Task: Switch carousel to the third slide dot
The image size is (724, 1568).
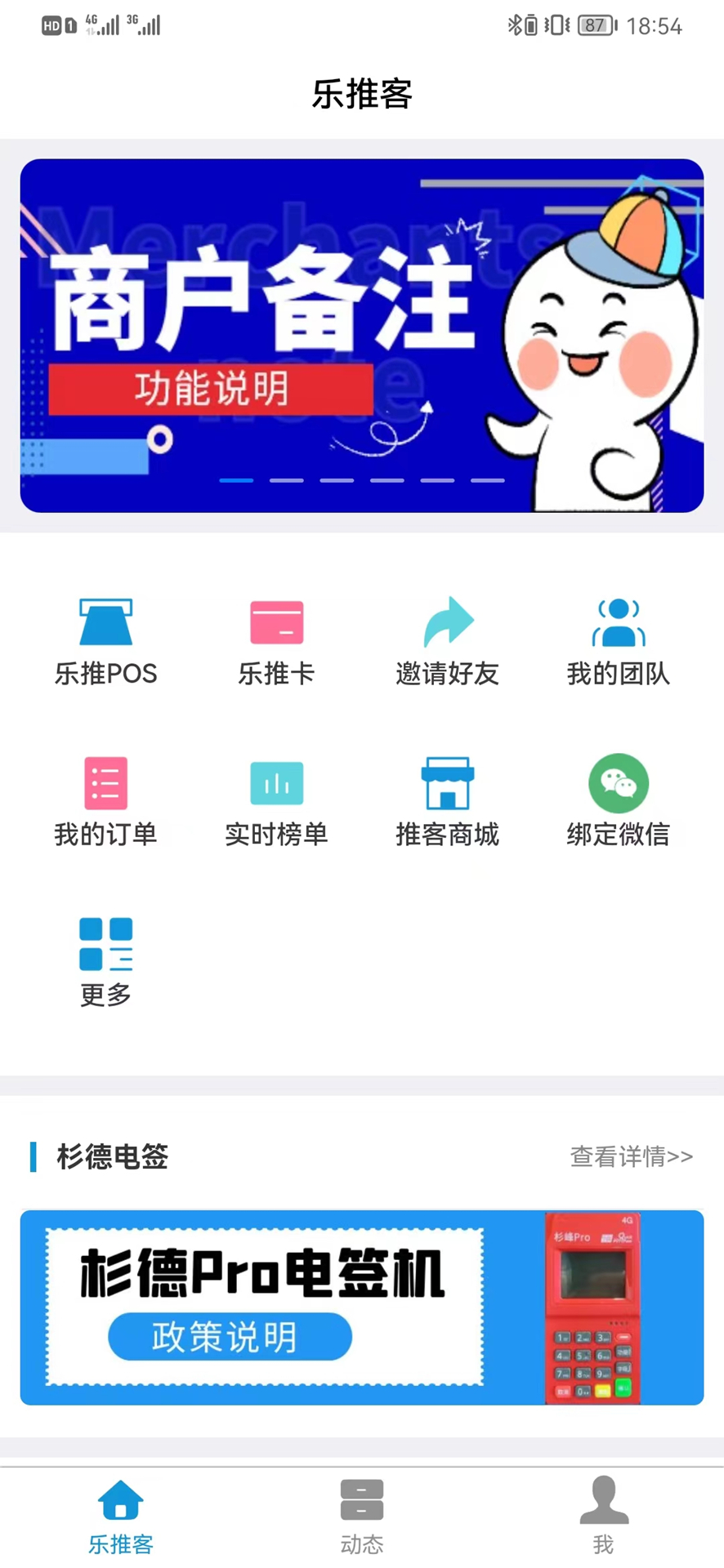Action: pos(337,481)
